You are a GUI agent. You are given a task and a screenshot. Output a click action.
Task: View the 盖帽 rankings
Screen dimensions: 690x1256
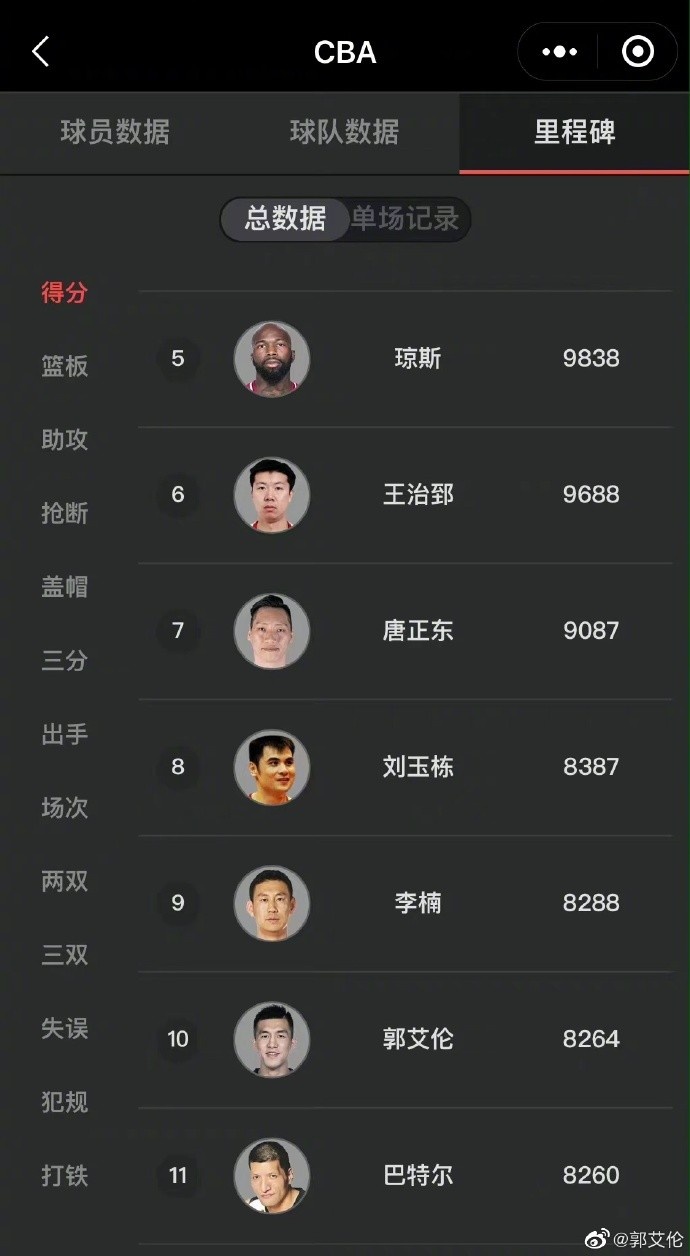click(65, 587)
